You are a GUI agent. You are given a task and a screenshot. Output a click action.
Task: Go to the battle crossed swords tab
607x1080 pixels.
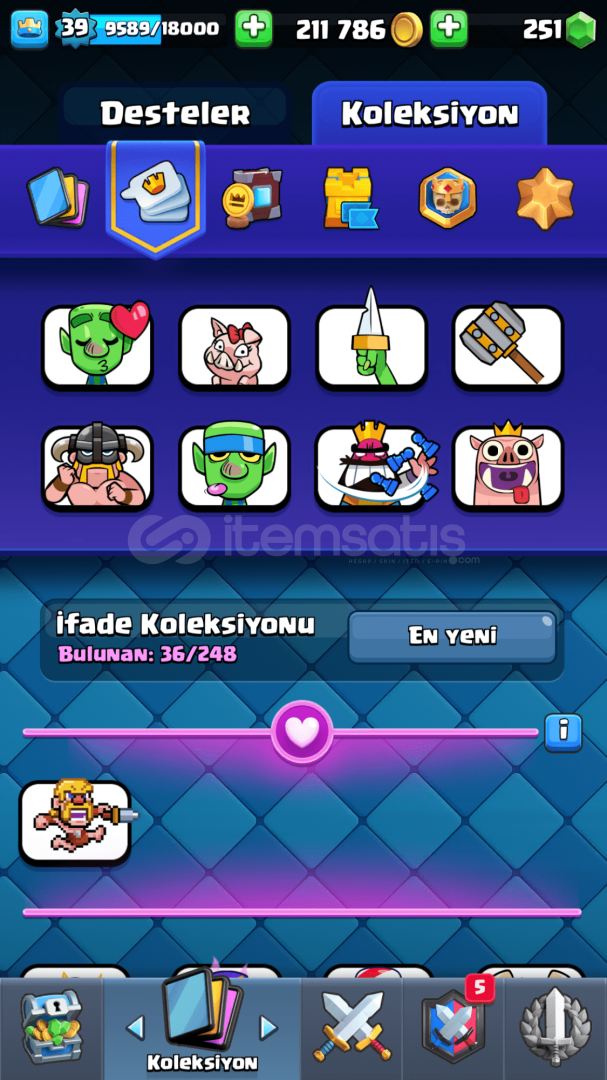351,1026
